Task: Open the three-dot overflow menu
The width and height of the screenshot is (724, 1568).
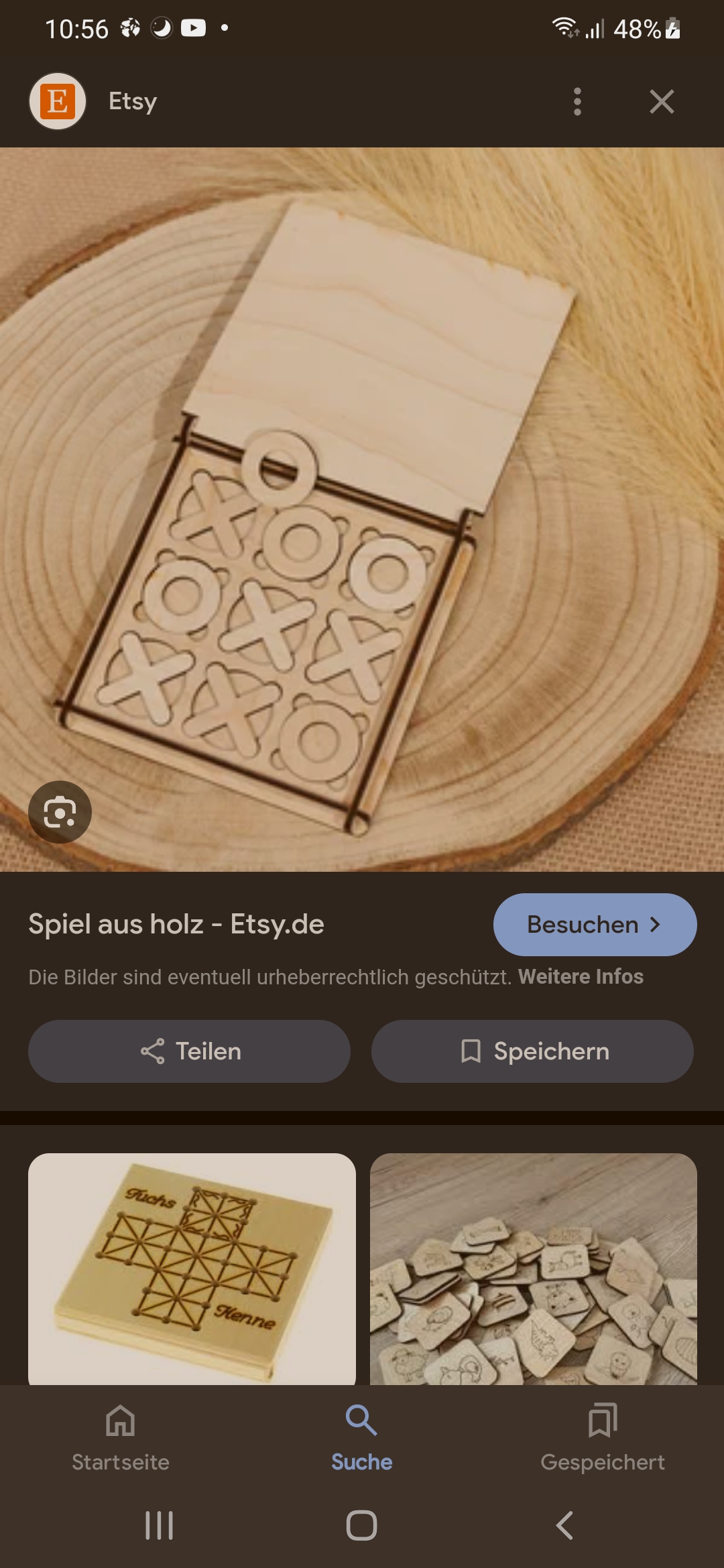Action: pyautogui.click(x=577, y=101)
